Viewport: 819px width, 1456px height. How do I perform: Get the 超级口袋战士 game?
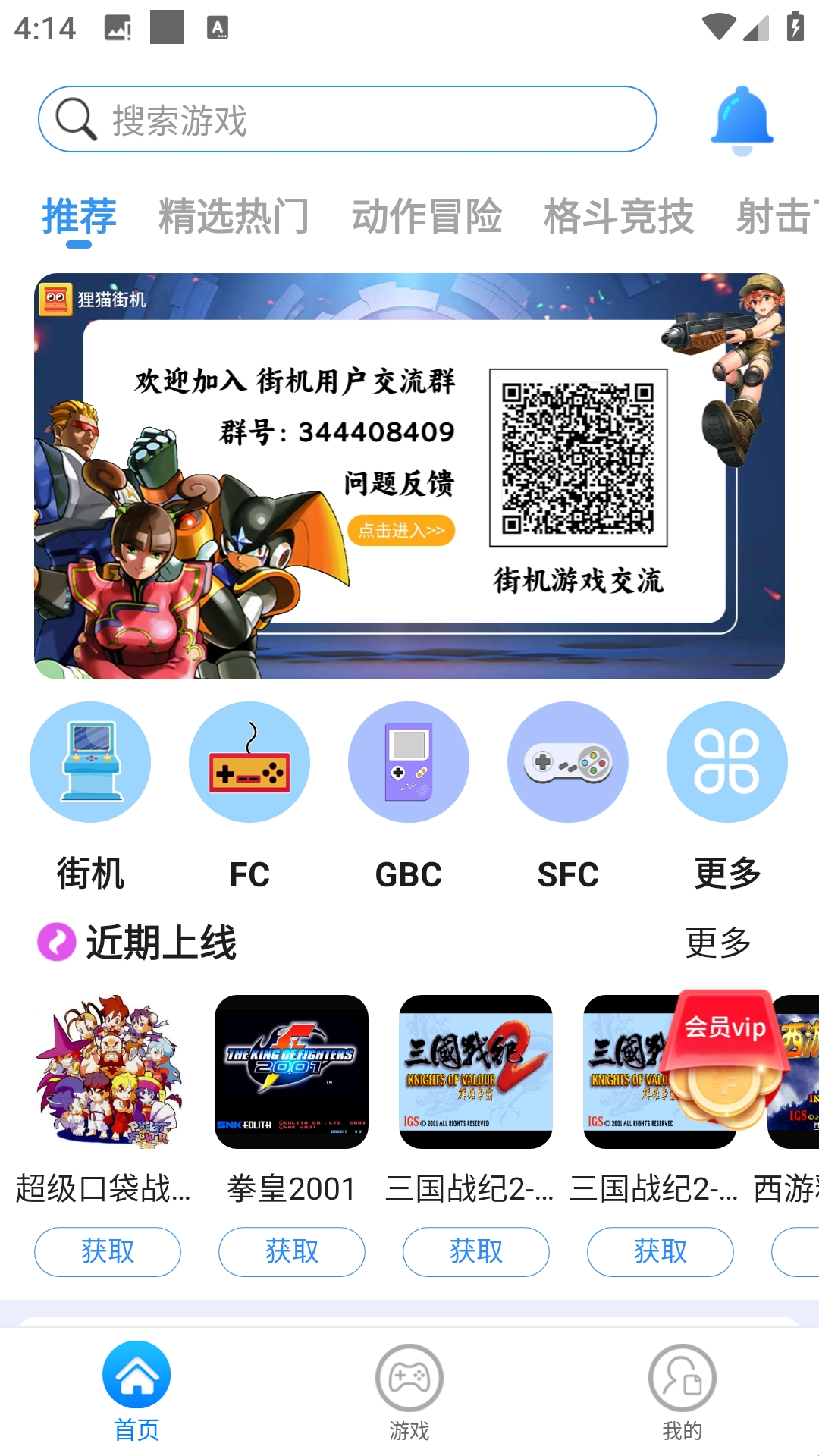[108, 1251]
